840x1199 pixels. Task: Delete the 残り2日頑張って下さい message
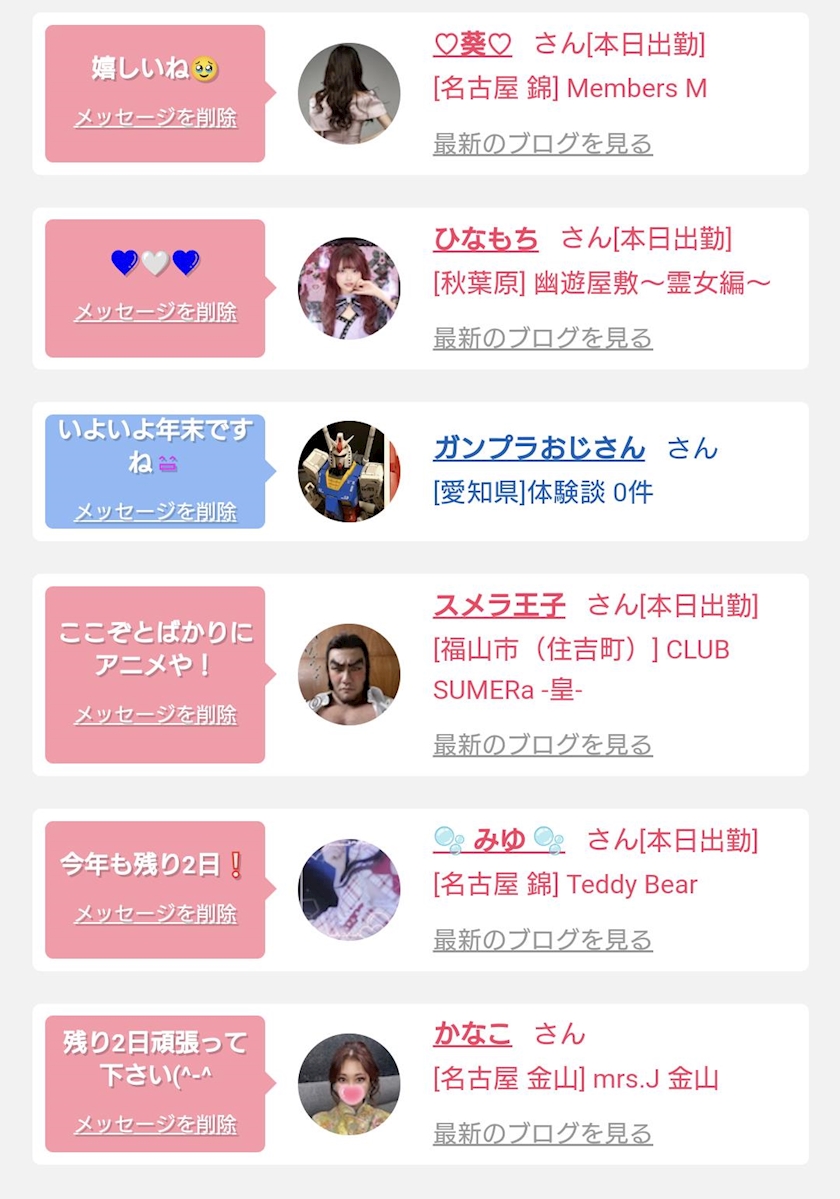coord(155,1125)
